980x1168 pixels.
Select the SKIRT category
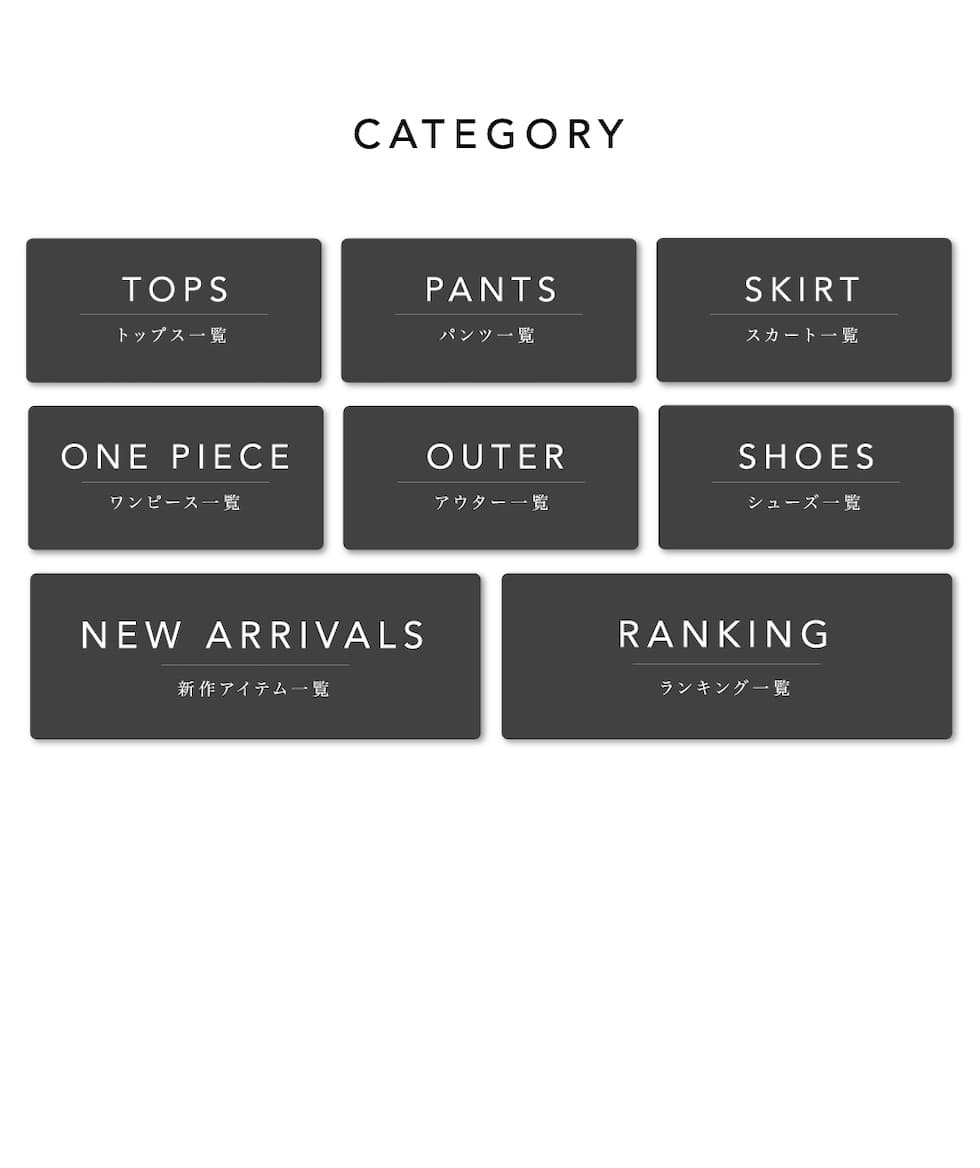(x=804, y=310)
